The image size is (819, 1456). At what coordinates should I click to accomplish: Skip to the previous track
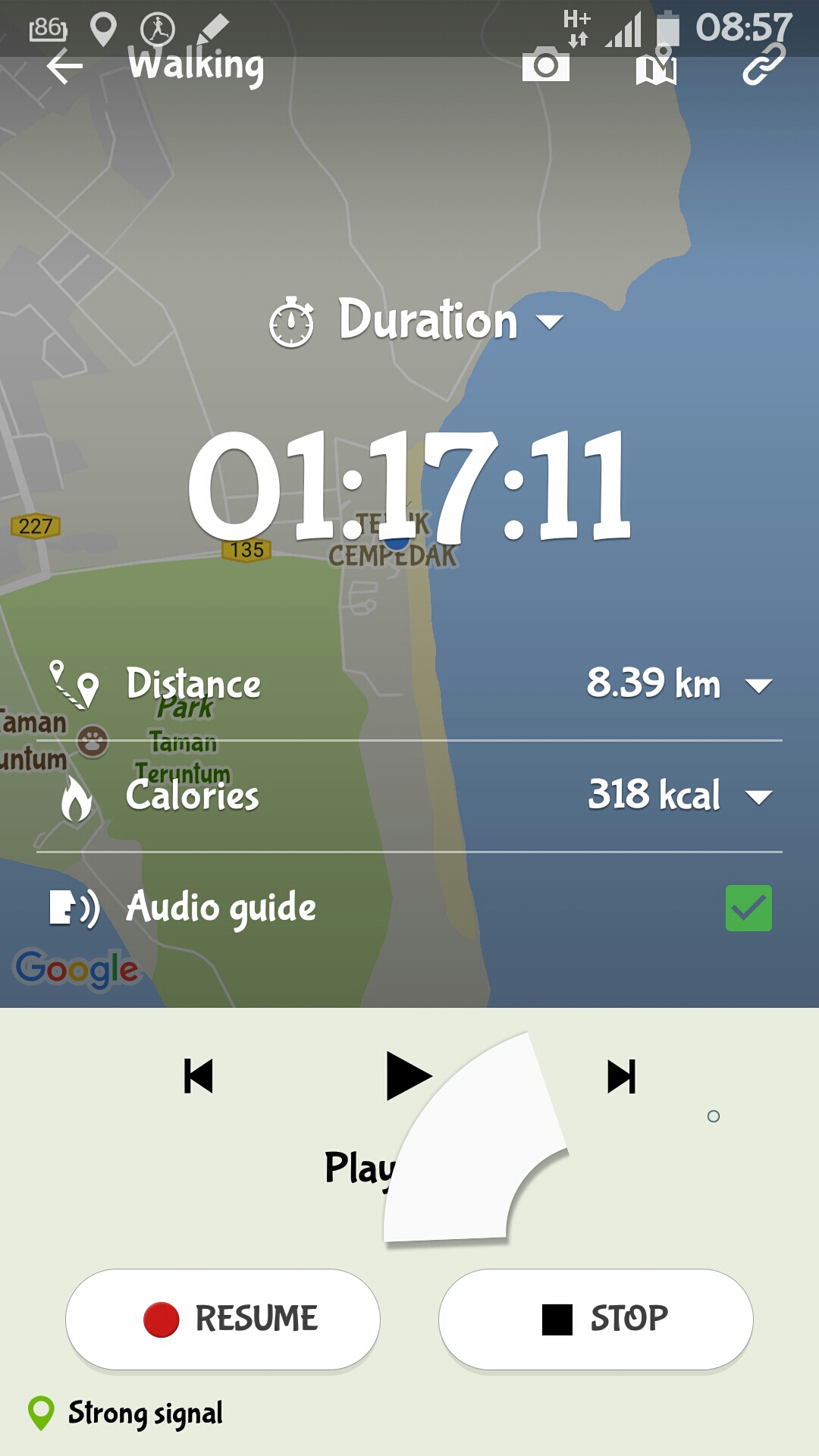[x=199, y=1076]
